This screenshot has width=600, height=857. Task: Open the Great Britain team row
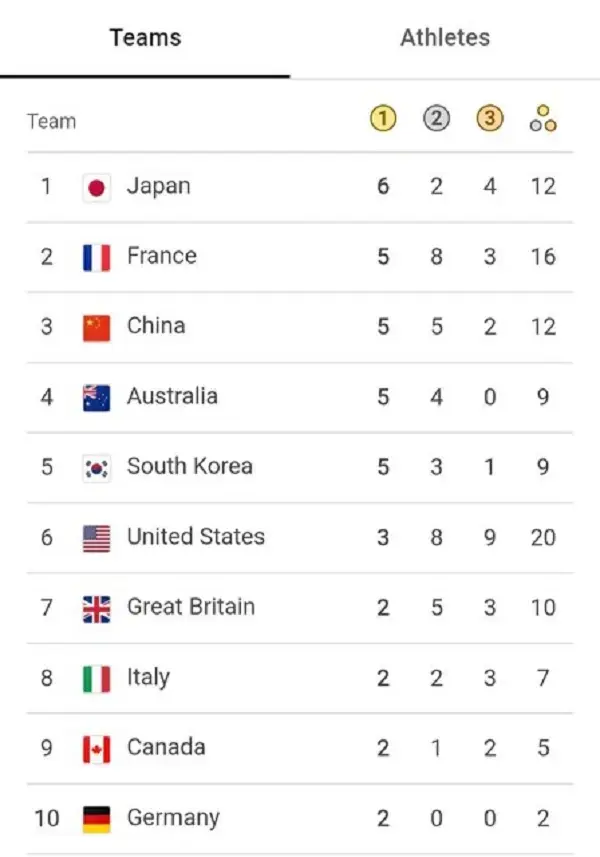[x=190, y=607]
